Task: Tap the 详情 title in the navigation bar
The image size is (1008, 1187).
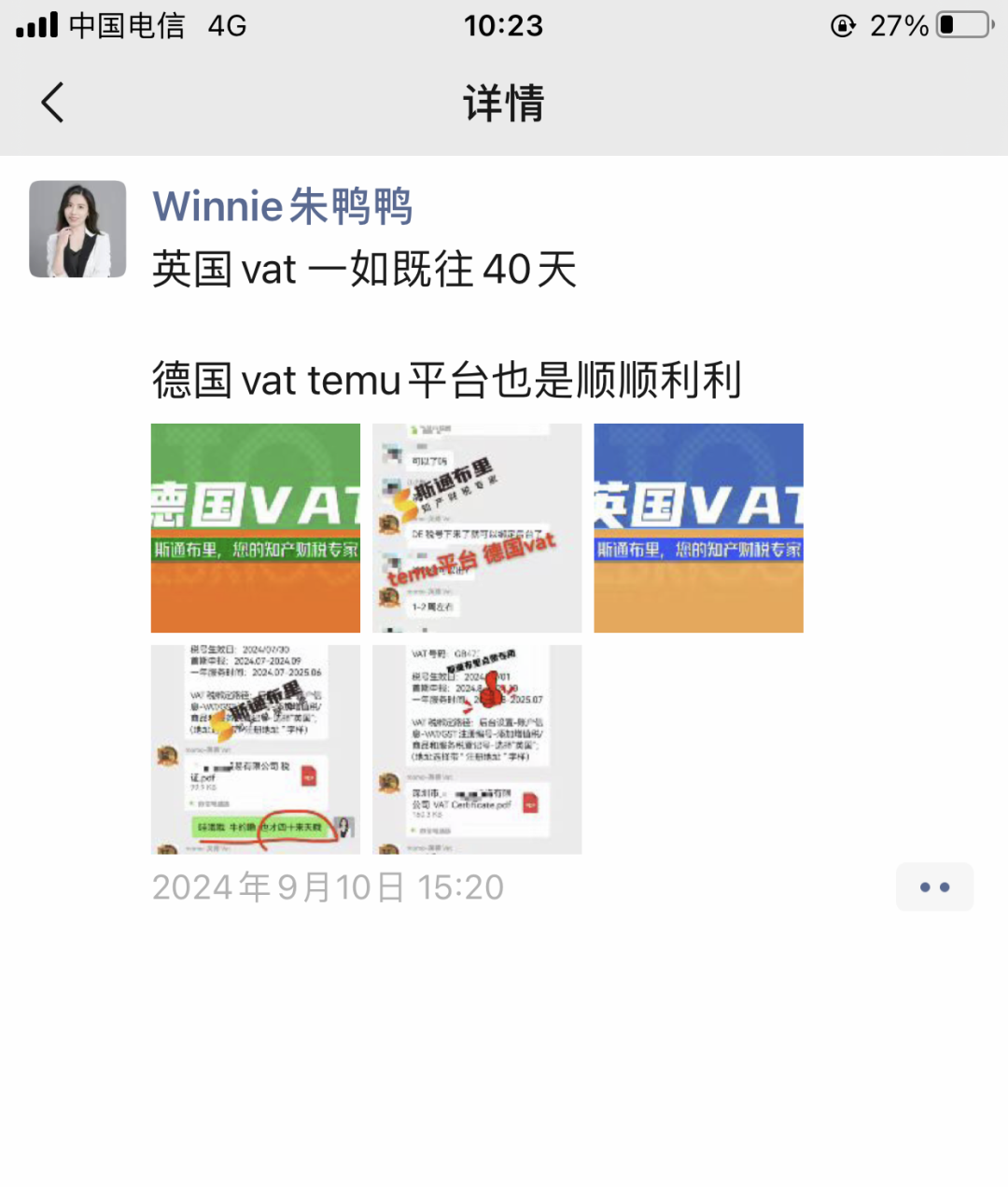Action: (x=504, y=103)
